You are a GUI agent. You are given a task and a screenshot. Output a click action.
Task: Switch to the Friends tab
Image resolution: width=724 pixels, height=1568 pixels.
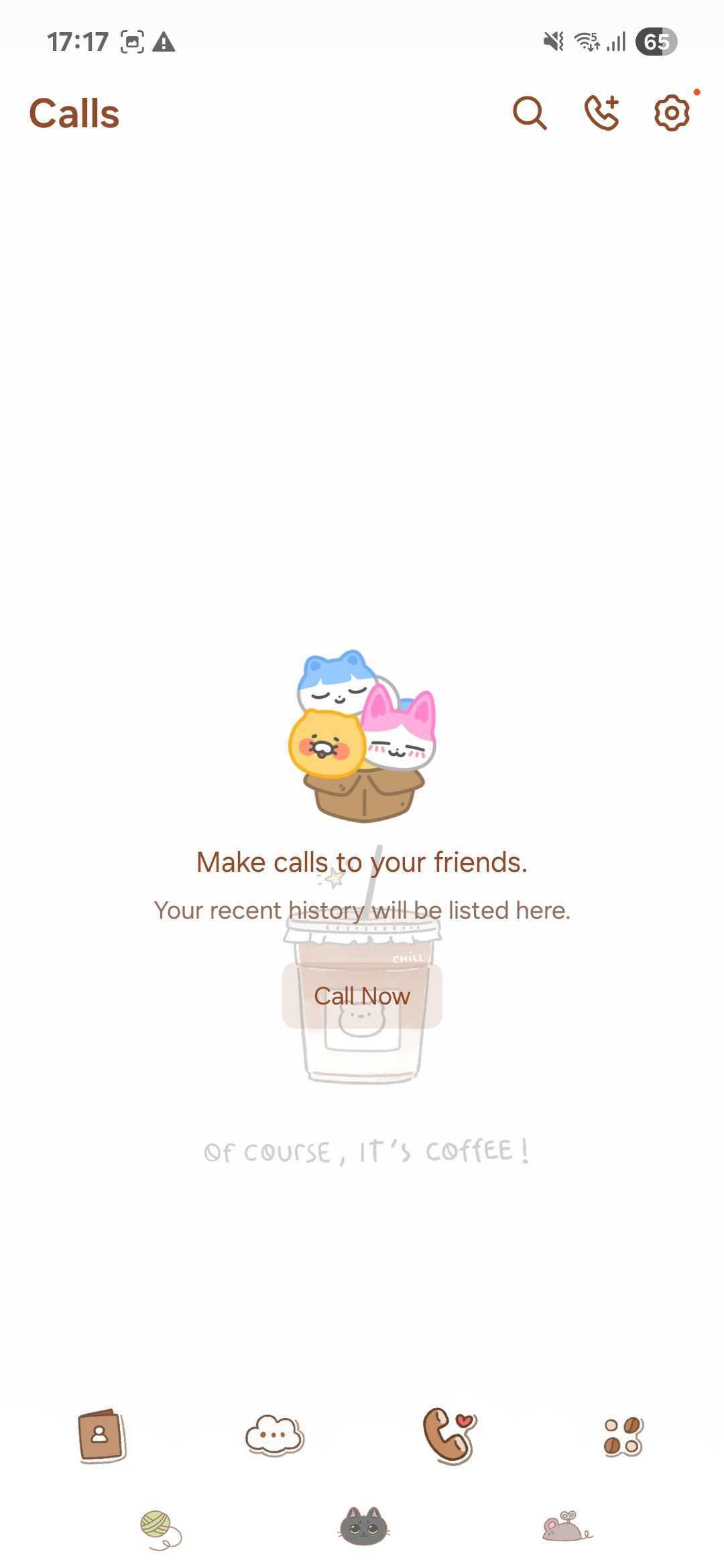(x=101, y=1435)
